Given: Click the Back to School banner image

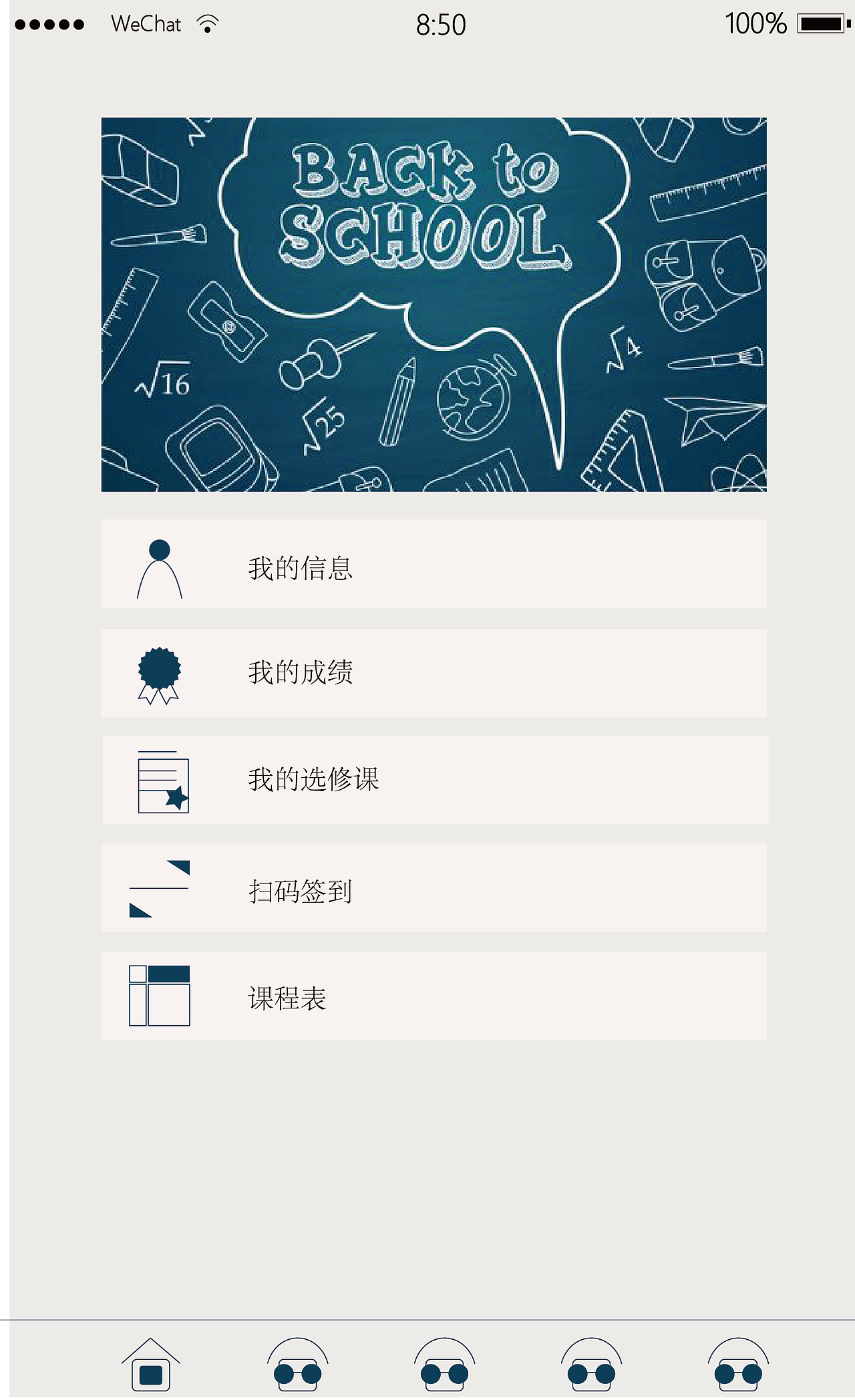Looking at the screenshot, I should tap(434, 304).
